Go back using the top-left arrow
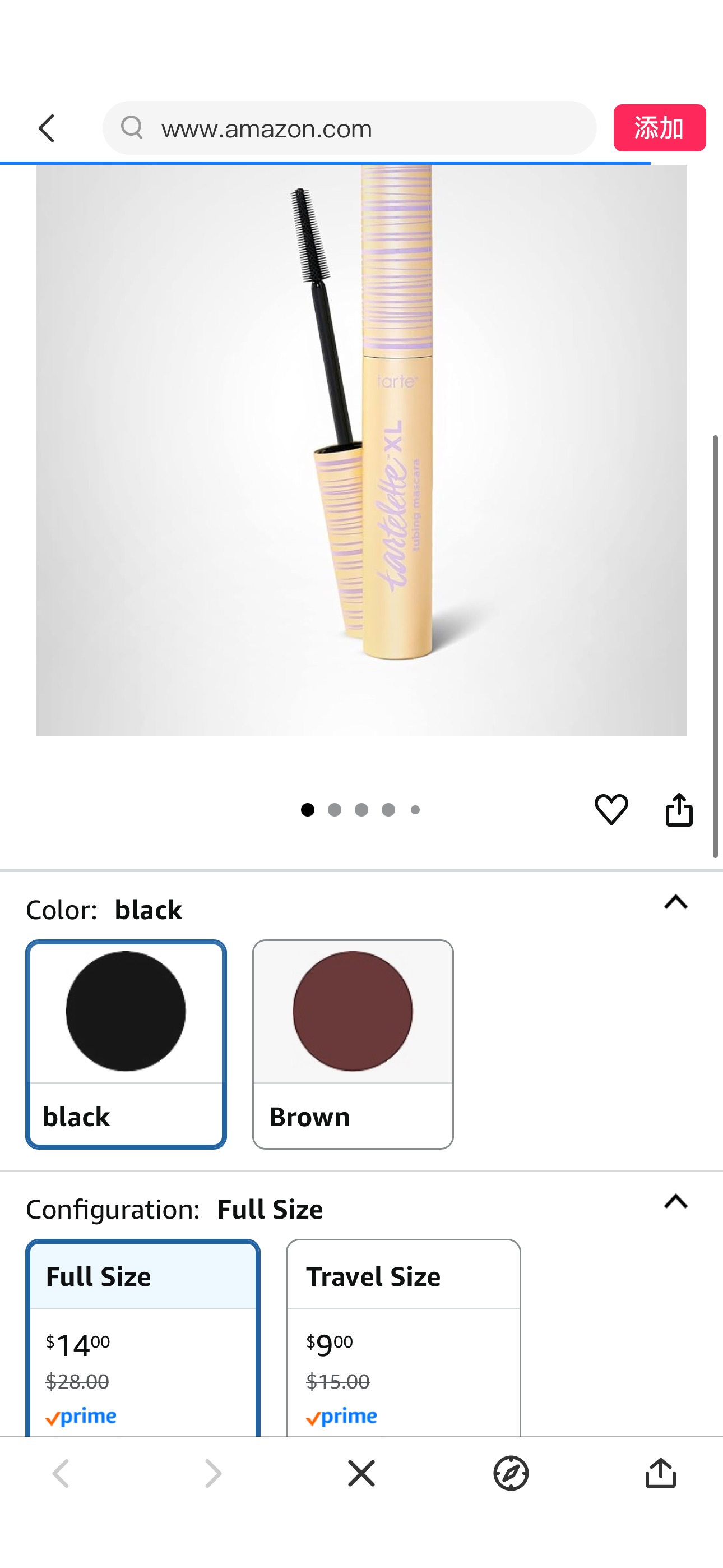The width and height of the screenshot is (723, 1568). [47, 128]
